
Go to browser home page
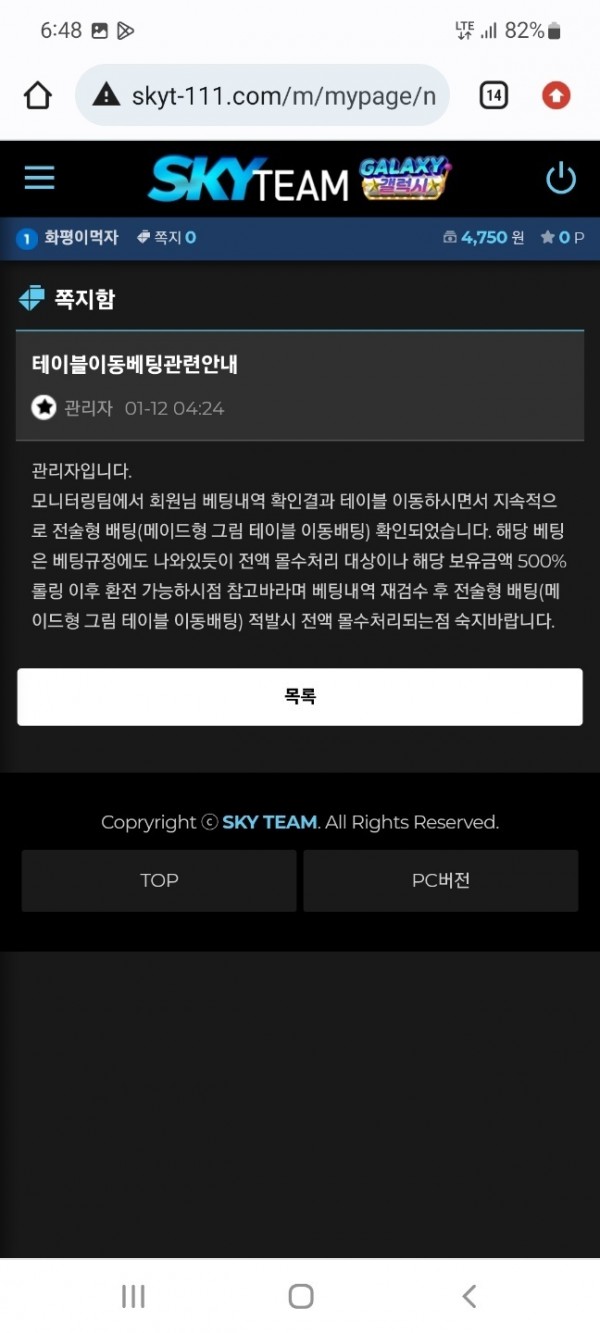coord(37,96)
